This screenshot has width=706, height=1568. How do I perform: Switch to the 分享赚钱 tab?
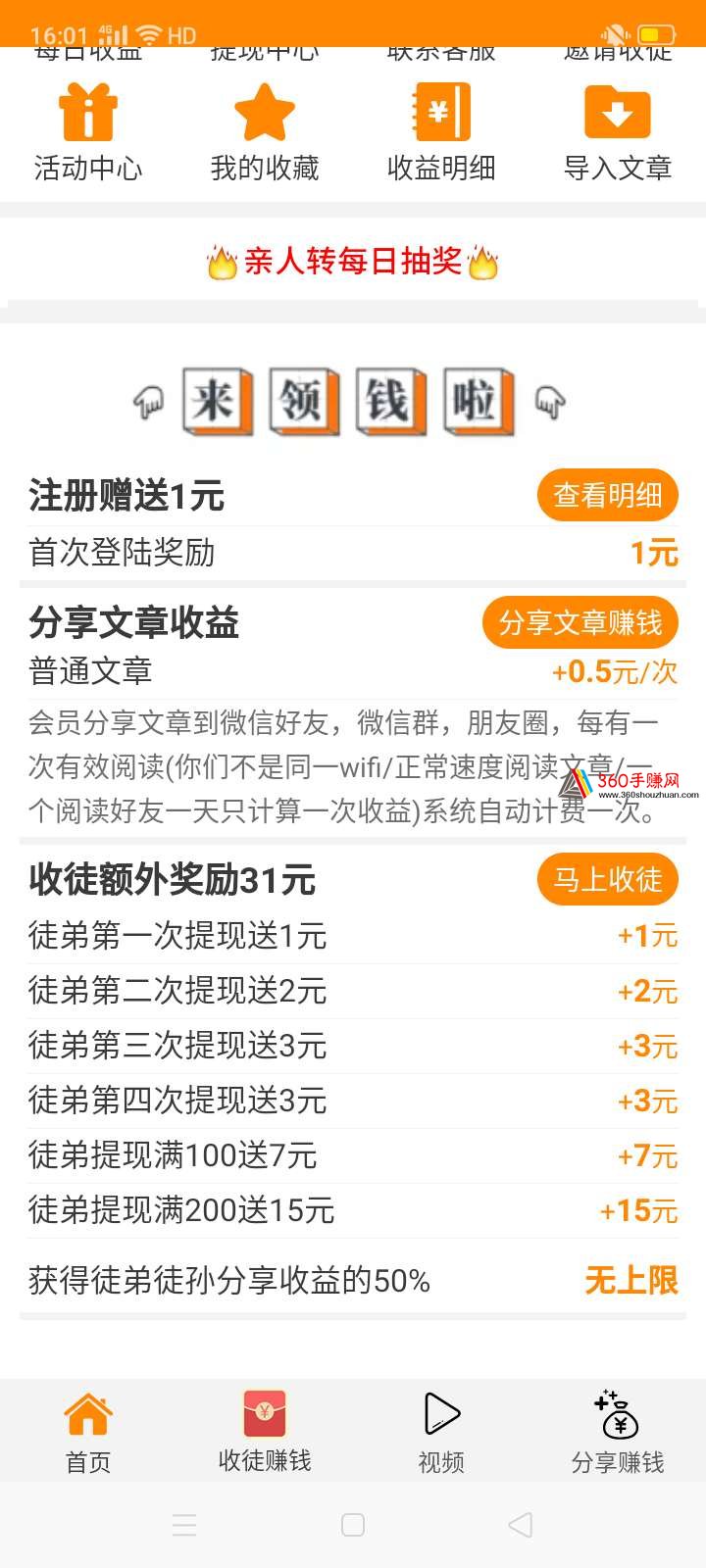[x=618, y=1434]
